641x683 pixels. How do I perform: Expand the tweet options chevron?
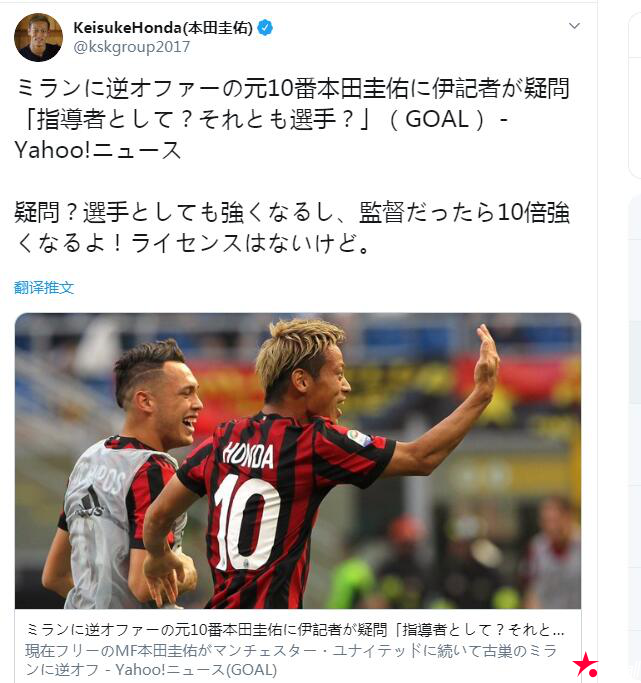[x=574, y=25]
